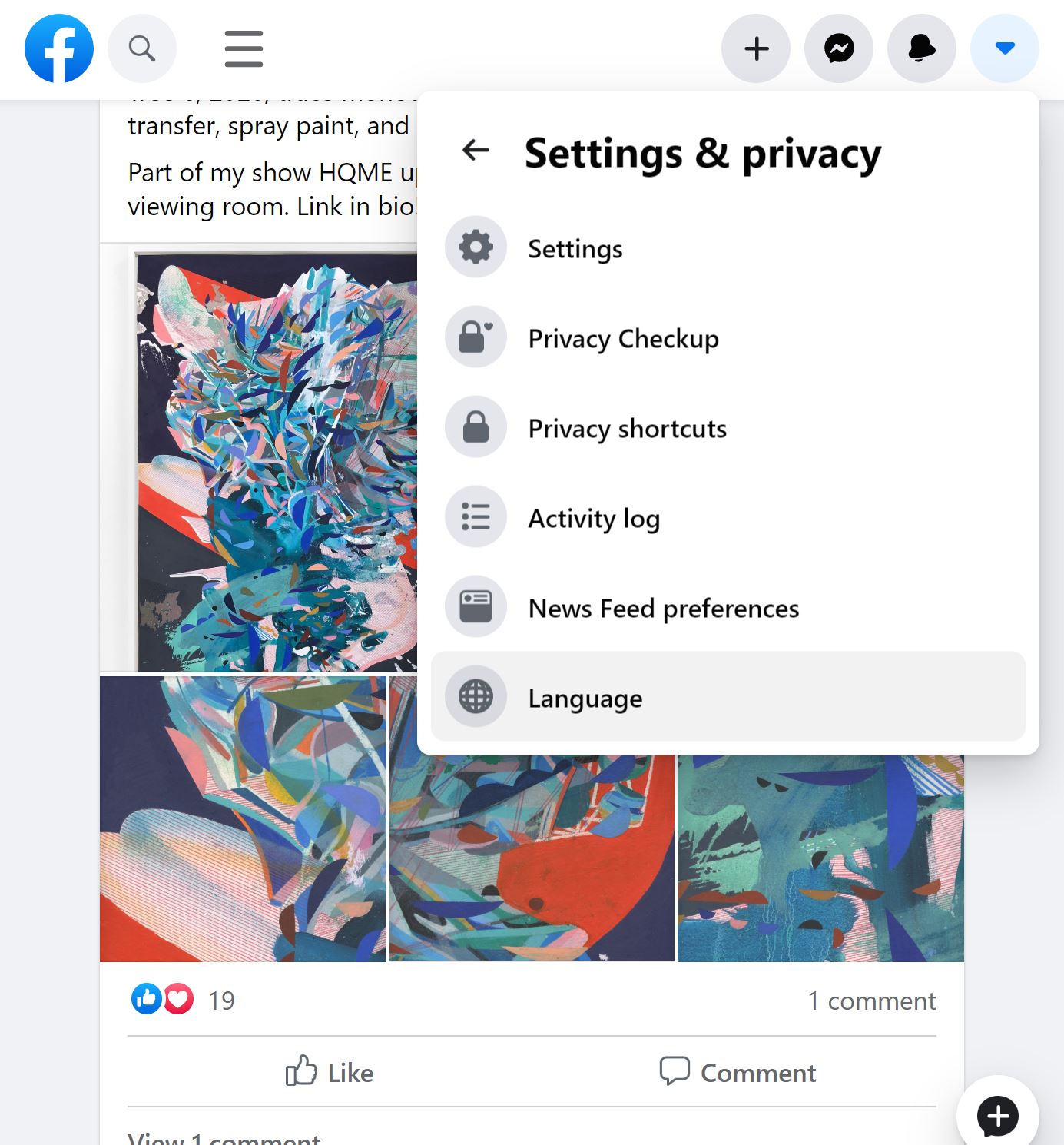This screenshot has height=1145, width=1064.
Task: Select the Language option
Action: pyautogui.click(x=728, y=697)
